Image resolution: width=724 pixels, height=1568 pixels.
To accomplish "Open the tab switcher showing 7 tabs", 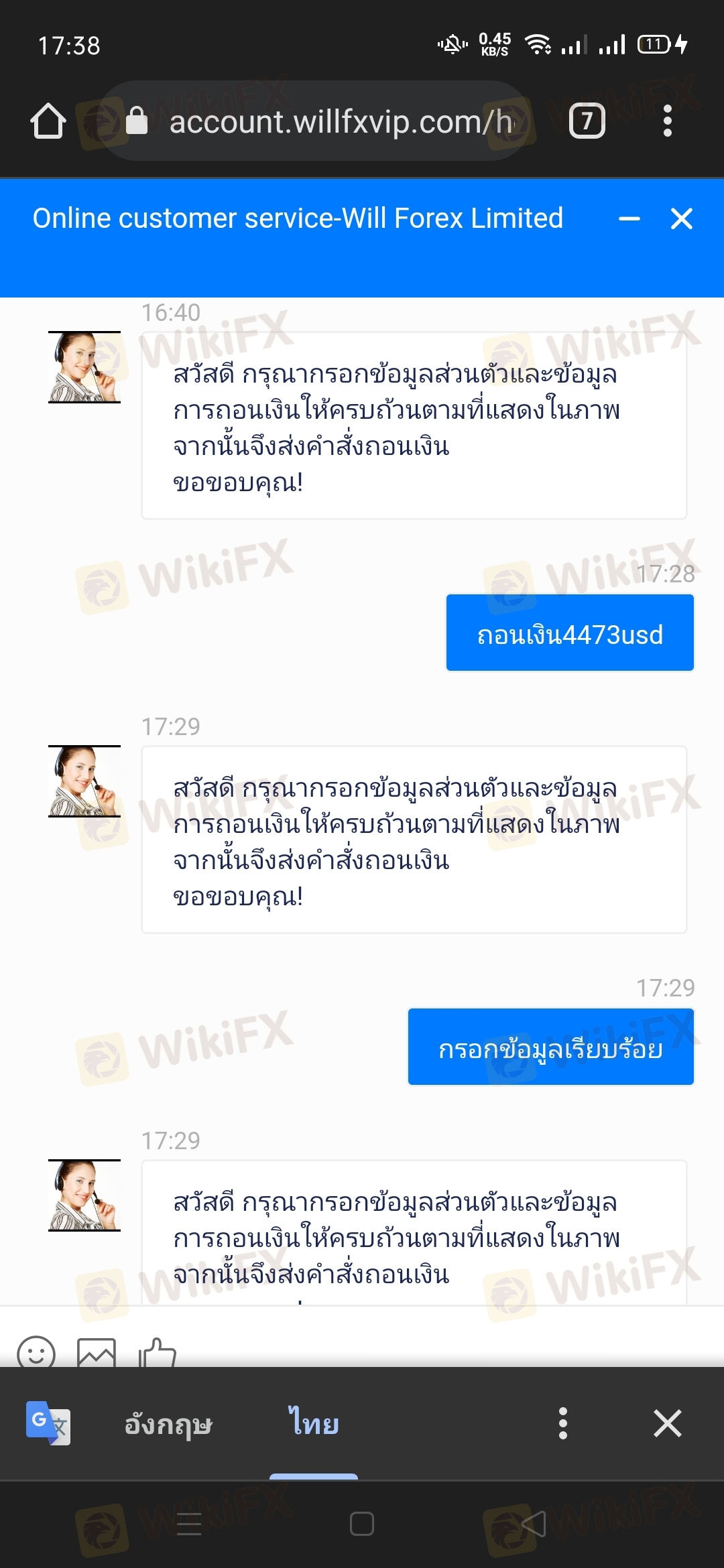I will [x=587, y=121].
